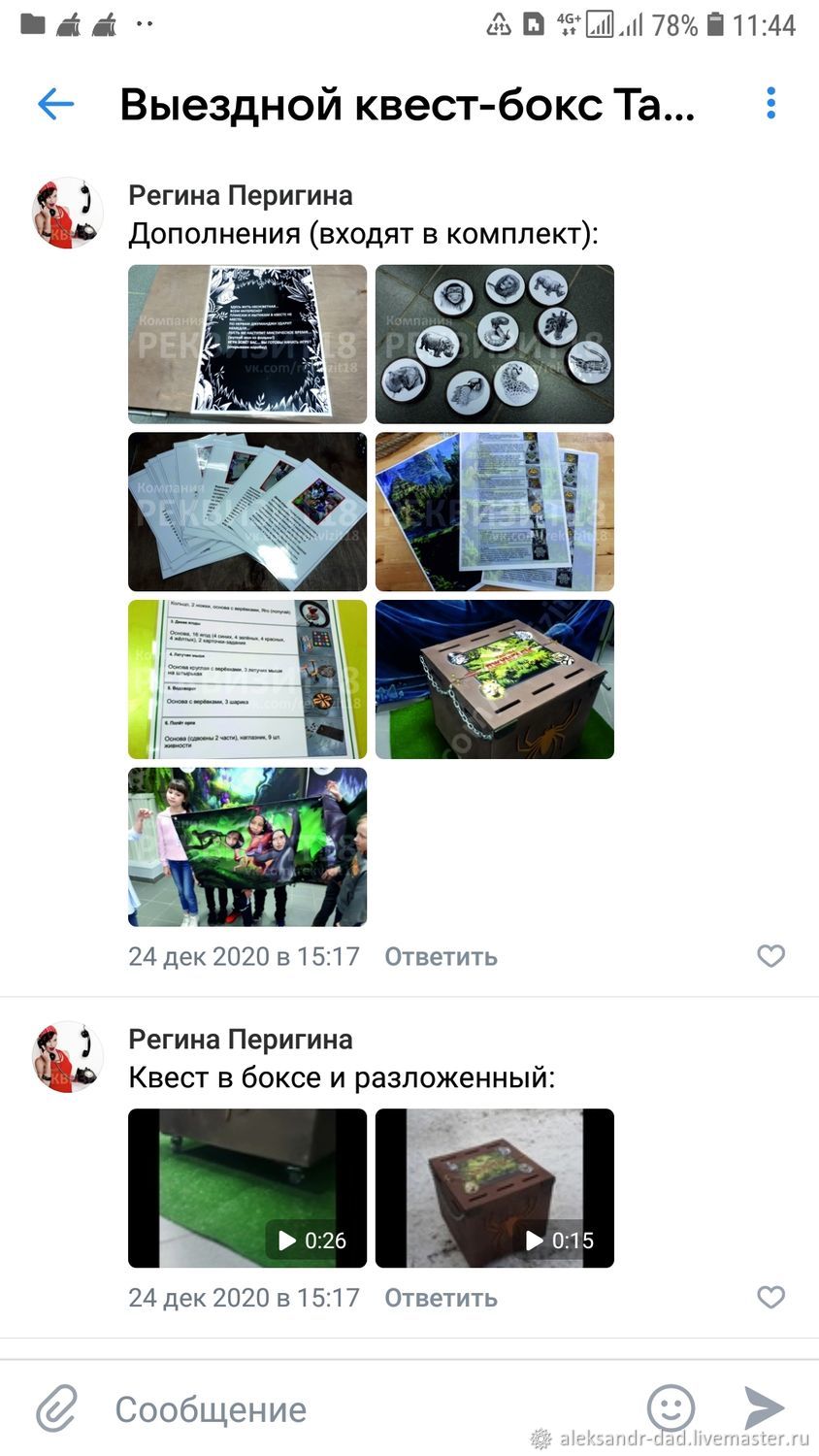
Task: Go back with the blue arrow
Action: (55, 104)
